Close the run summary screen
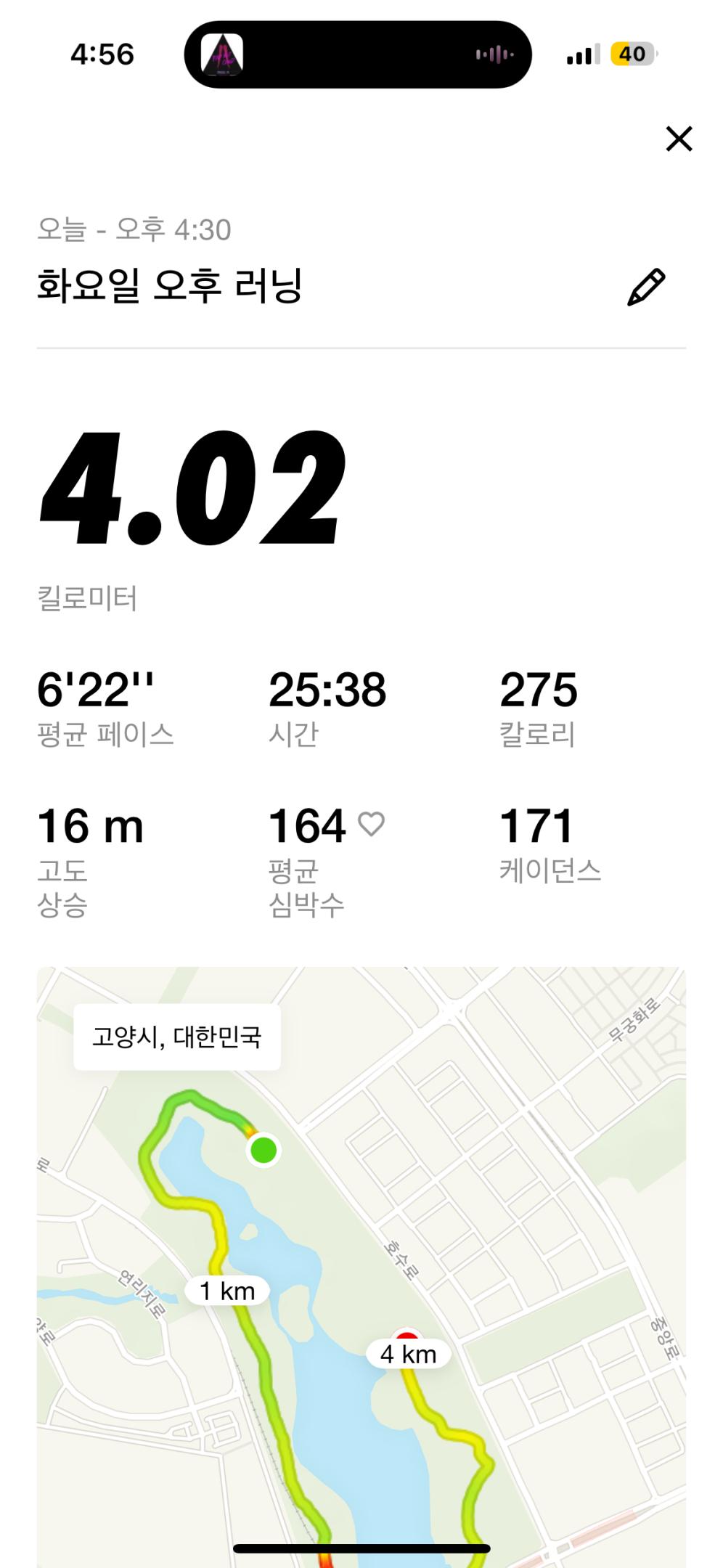The width and height of the screenshot is (723, 1568). [x=679, y=139]
